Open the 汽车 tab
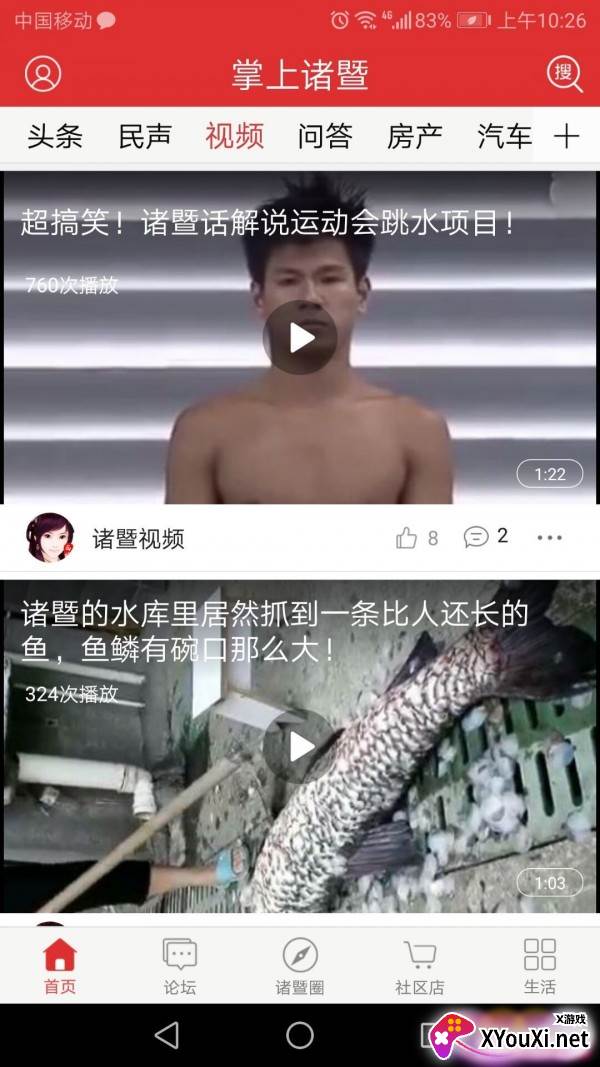Image resolution: width=600 pixels, height=1067 pixels. click(504, 136)
